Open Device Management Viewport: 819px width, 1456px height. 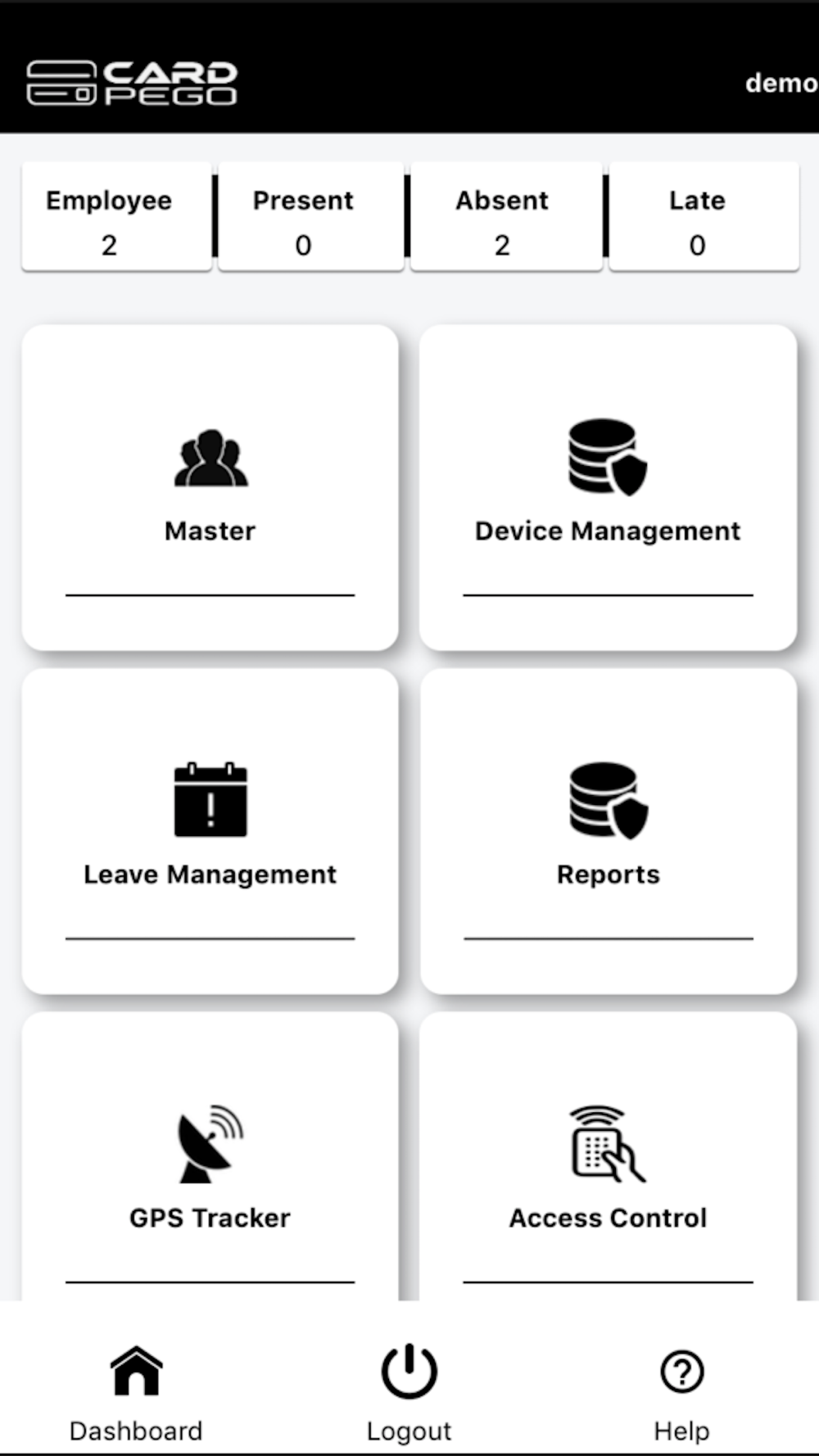[x=608, y=487]
